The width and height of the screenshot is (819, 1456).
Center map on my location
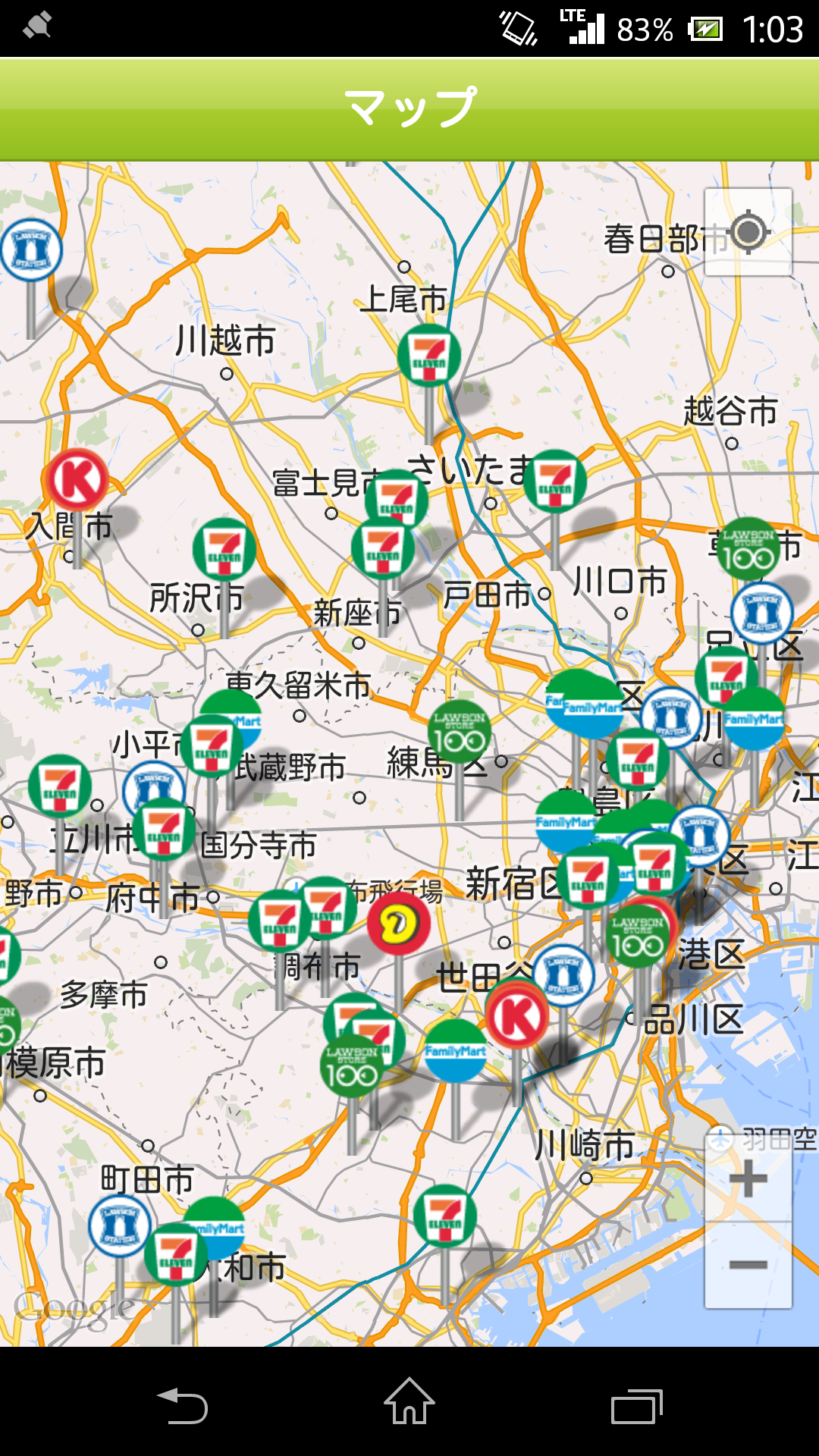tap(748, 233)
